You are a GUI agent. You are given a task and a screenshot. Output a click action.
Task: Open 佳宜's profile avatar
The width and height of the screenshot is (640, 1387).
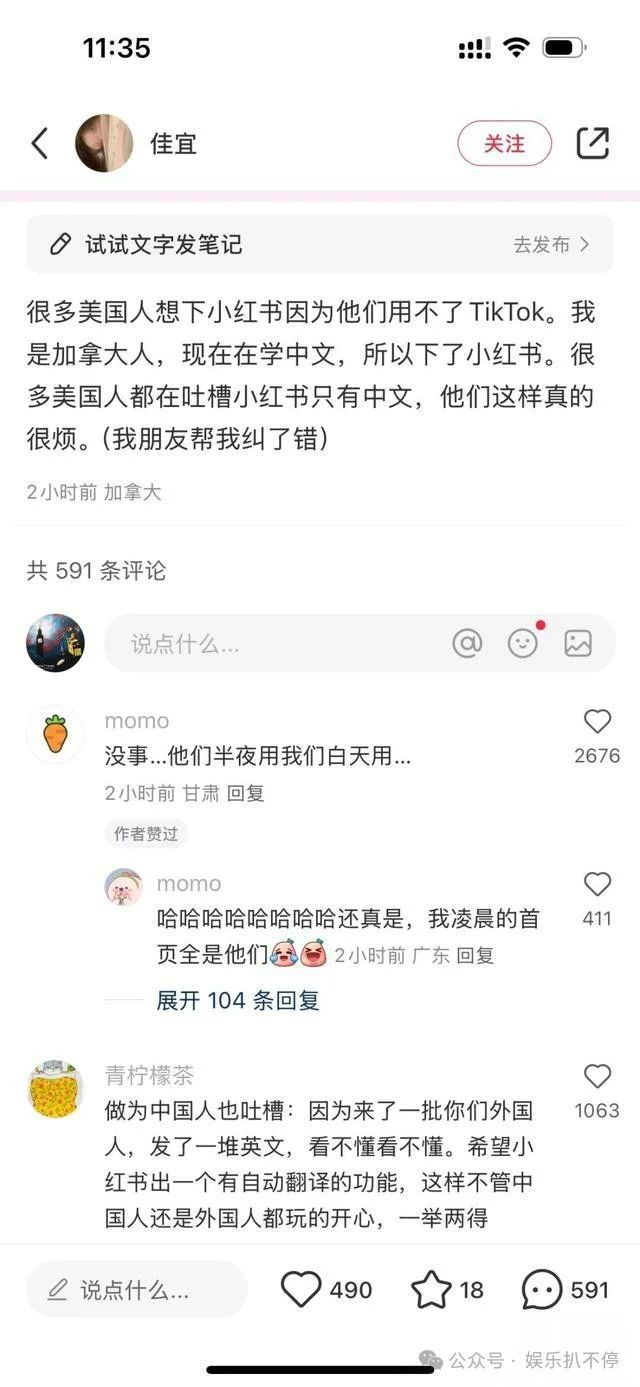coord(104,144)
